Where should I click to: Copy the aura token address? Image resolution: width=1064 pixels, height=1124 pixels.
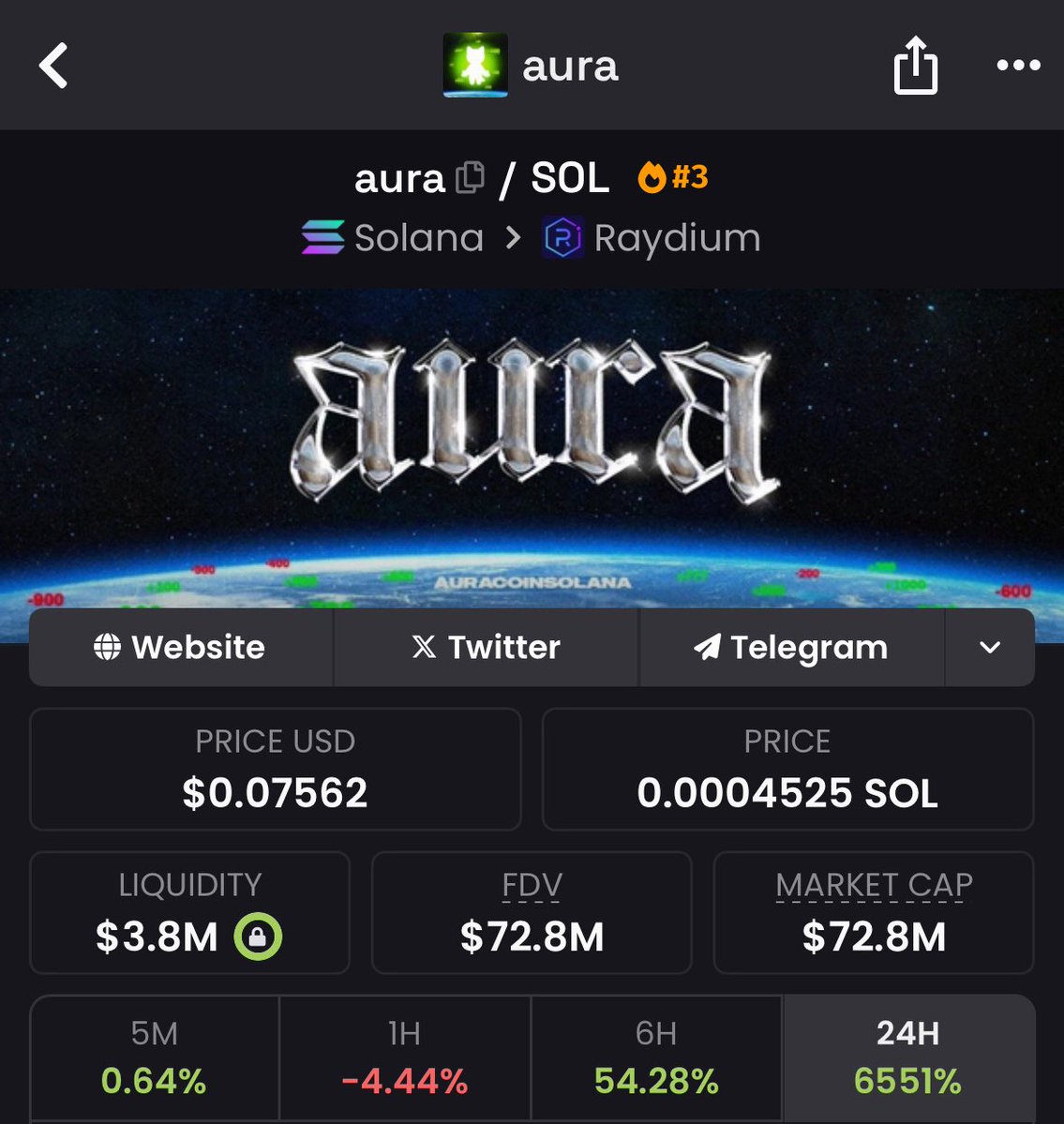click(471, 177)
